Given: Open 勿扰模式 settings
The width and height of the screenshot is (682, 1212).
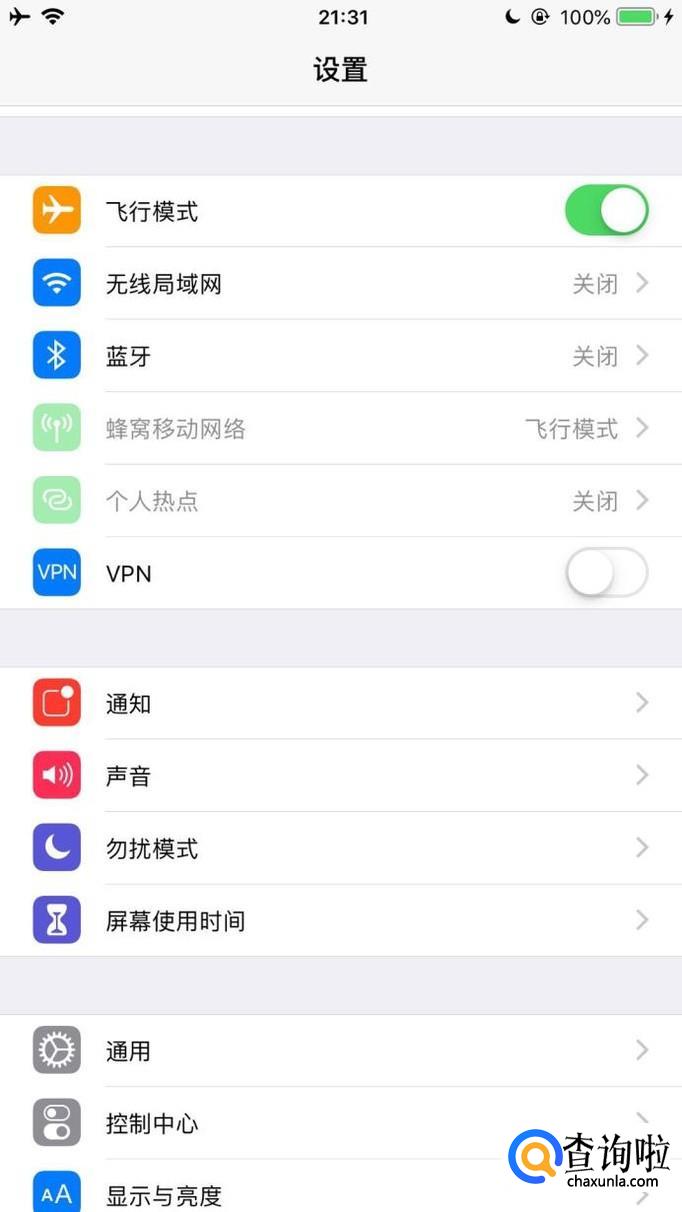Looking at the screenshot, I should (341, 848).
